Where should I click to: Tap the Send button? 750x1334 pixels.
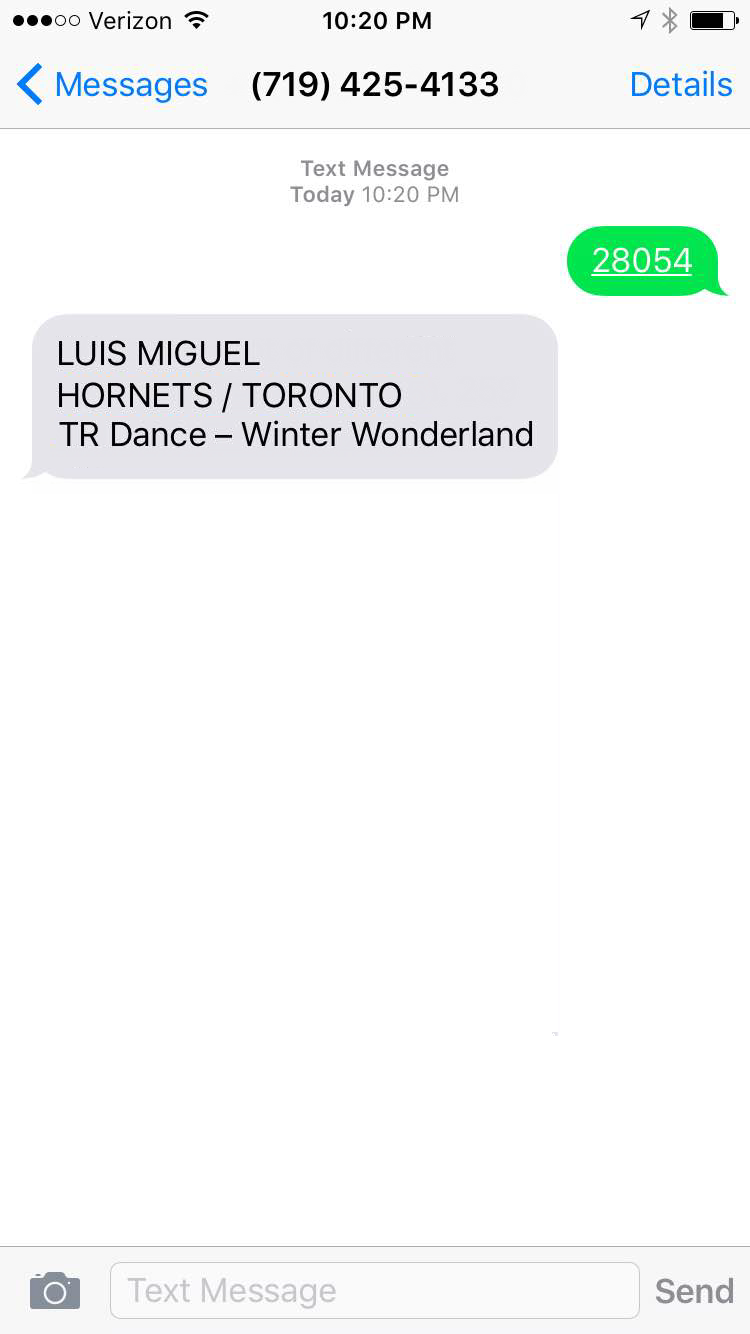pyautogui.click(x=694, y=1291)
